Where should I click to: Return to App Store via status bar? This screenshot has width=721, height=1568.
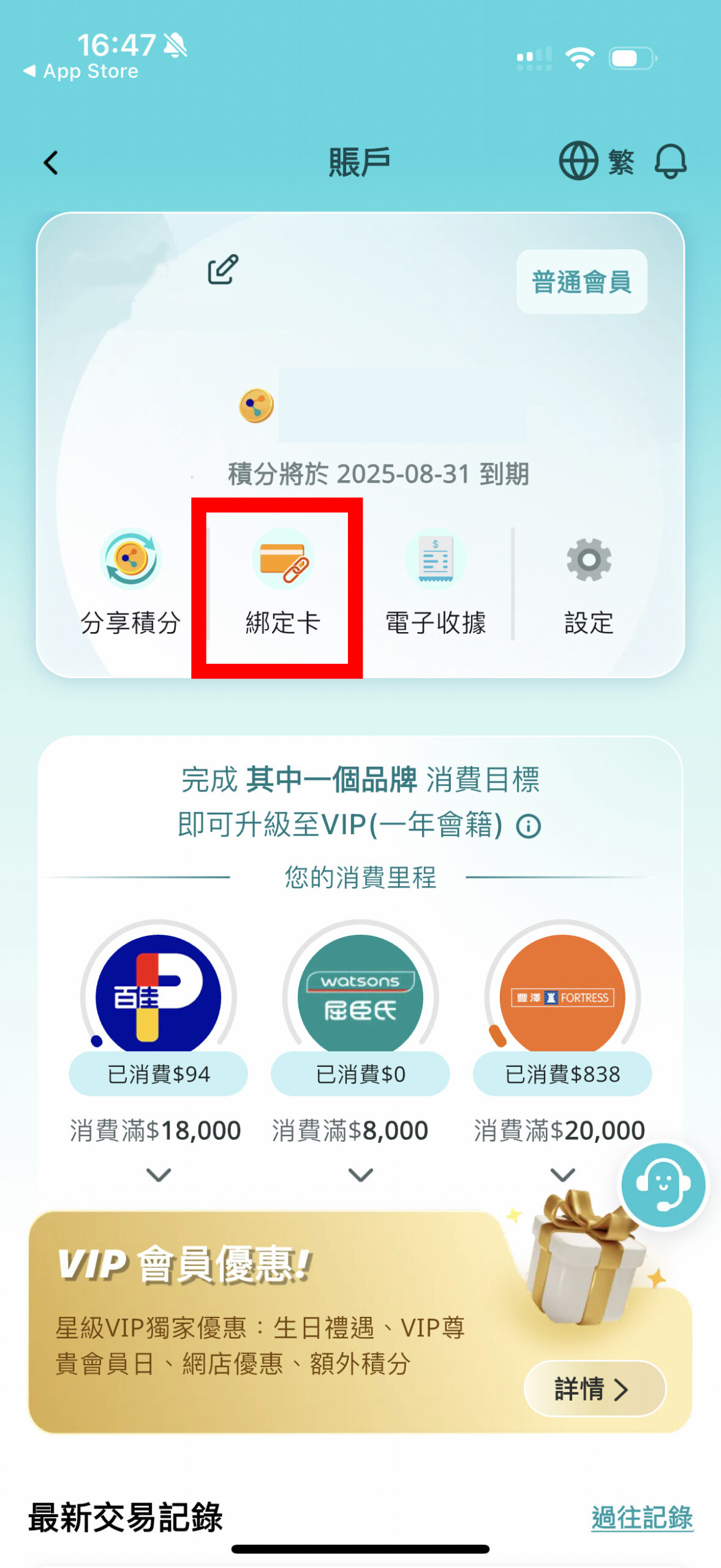[81, 72]
